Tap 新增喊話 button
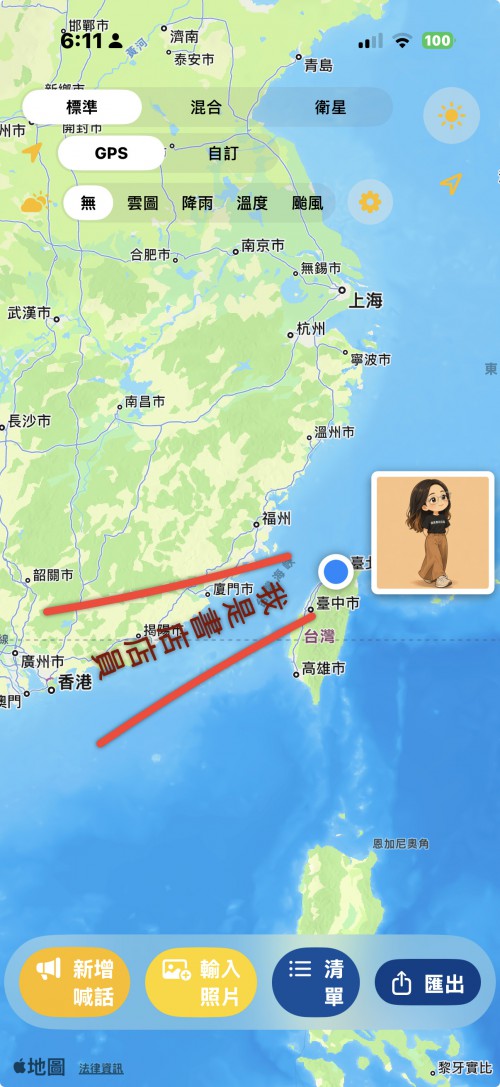Screen dimensions: 500x1087 coord(75,982)
